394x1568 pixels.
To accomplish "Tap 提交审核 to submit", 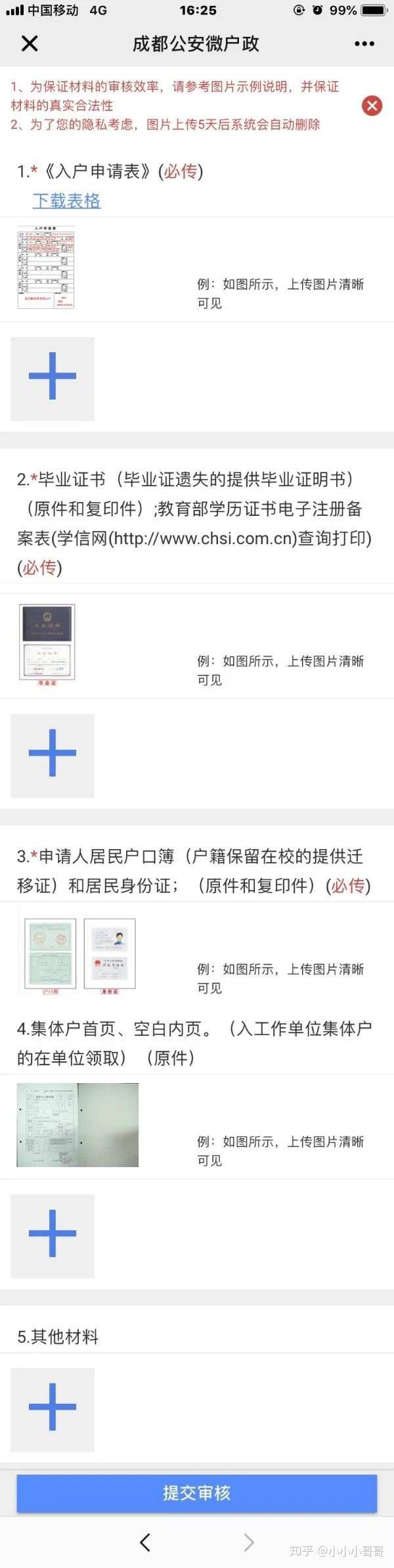I will coord(196,1493).
